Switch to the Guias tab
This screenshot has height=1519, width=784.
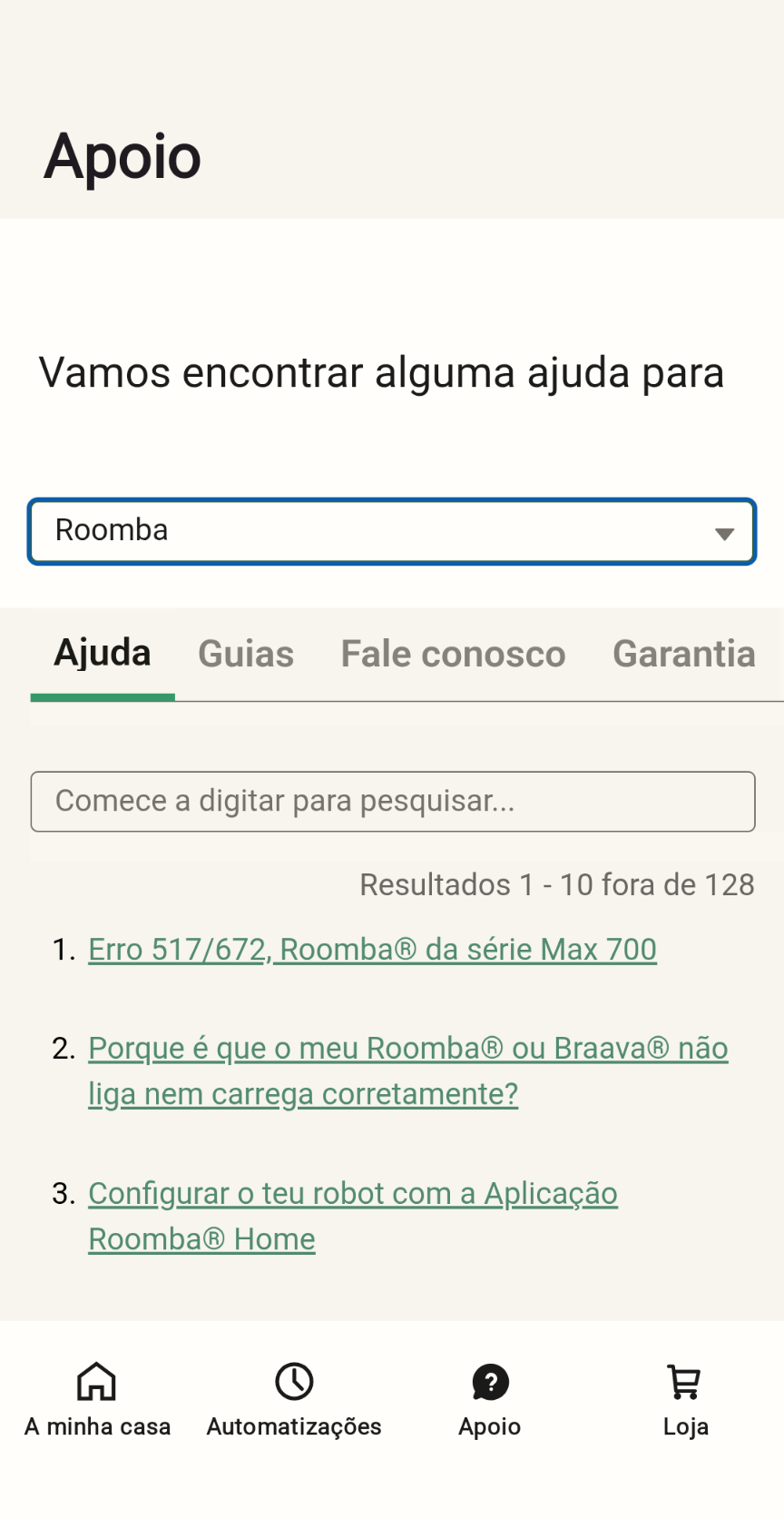click(x=246, y=654)
